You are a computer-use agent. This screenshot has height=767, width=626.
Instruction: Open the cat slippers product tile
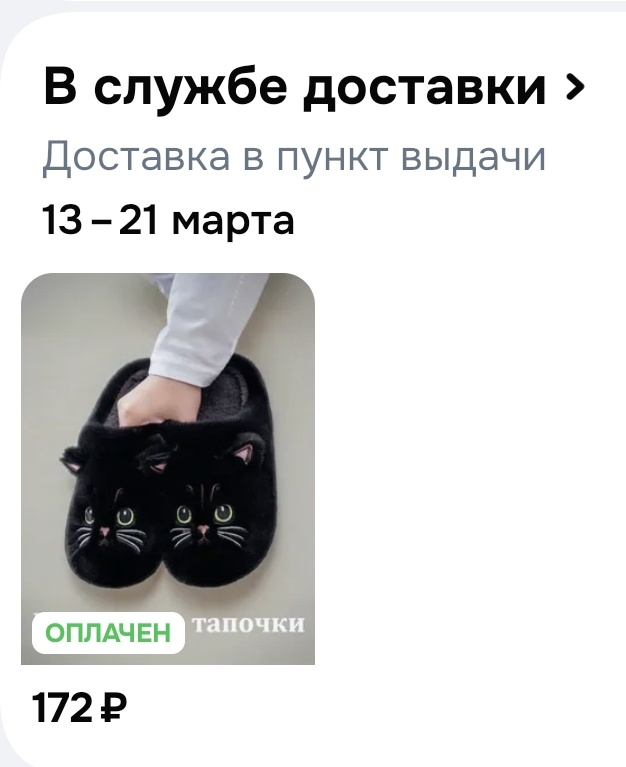pyautogui.click(x=168, y=468)
